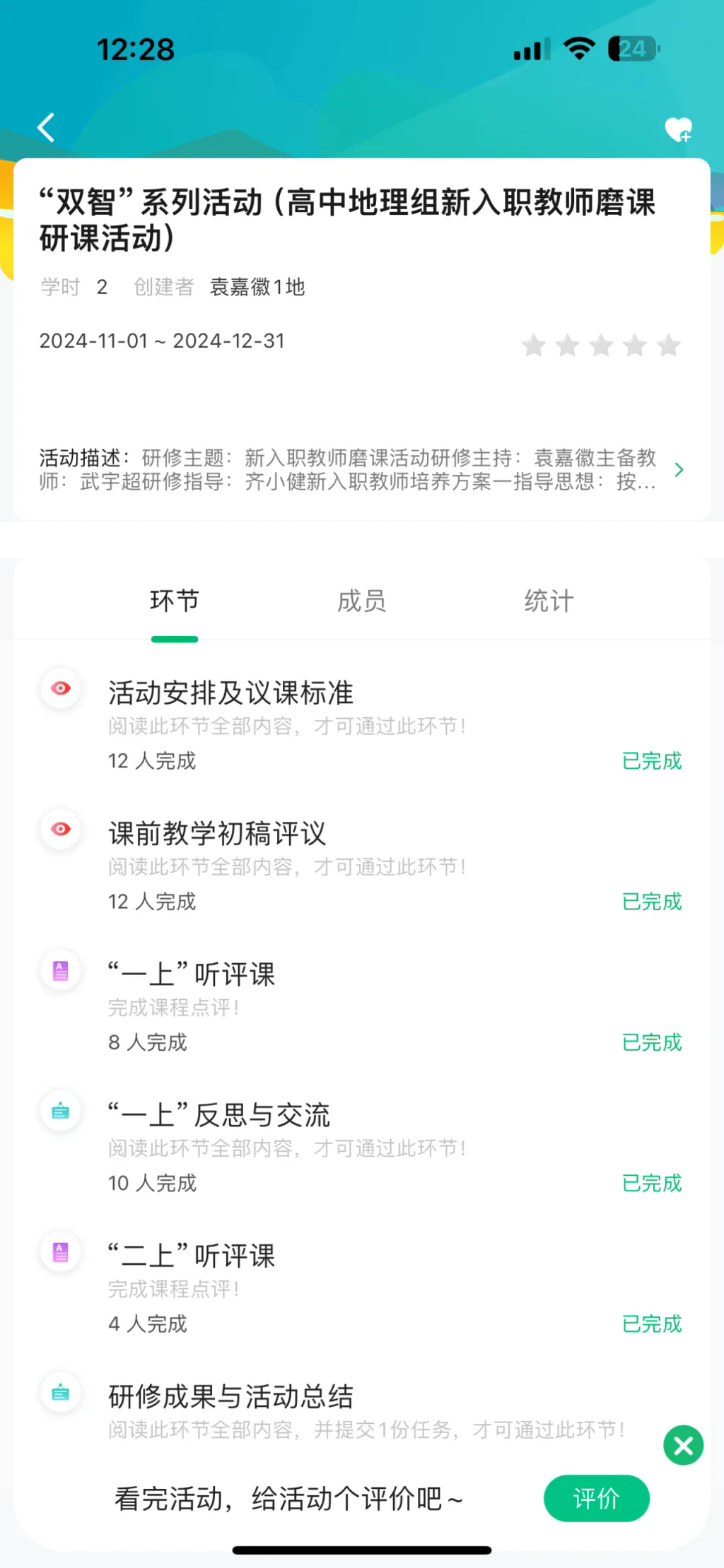The width and height of the screenshot is (724, 1568).
Task: Favorite this activity with the heart icon
Action: [x=678, y=129]
